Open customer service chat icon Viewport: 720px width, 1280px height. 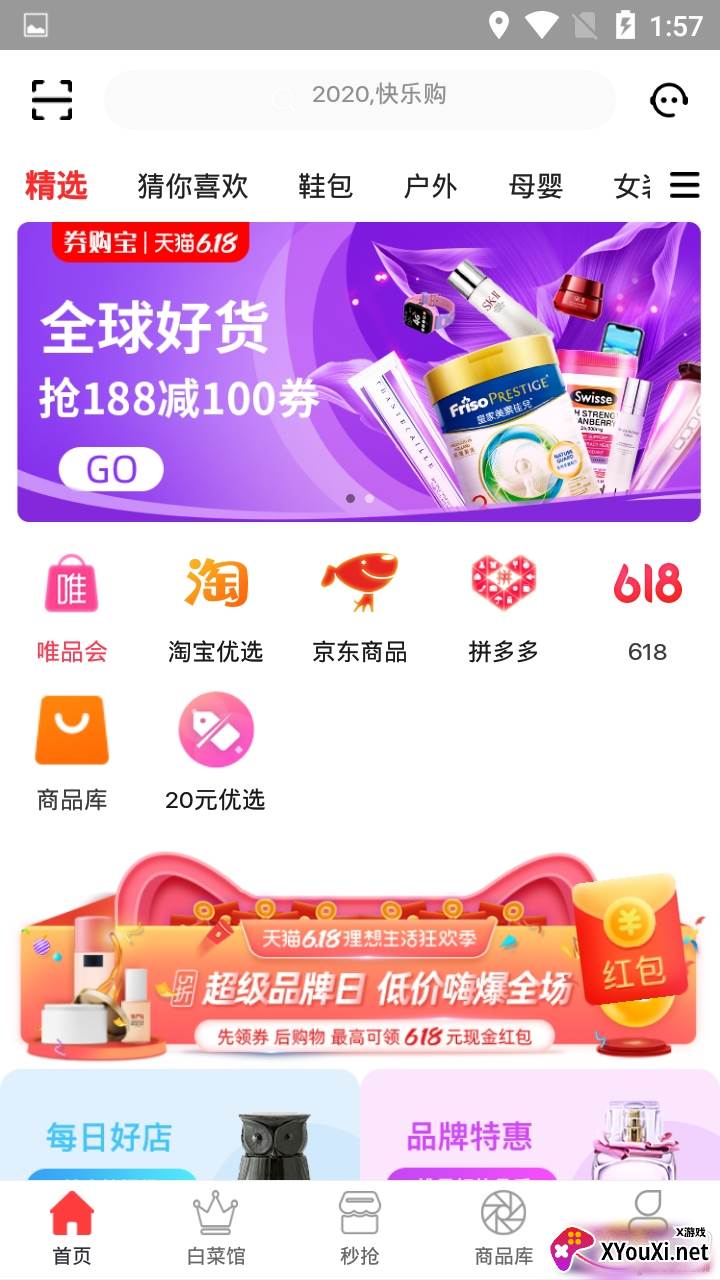[668, 99]
